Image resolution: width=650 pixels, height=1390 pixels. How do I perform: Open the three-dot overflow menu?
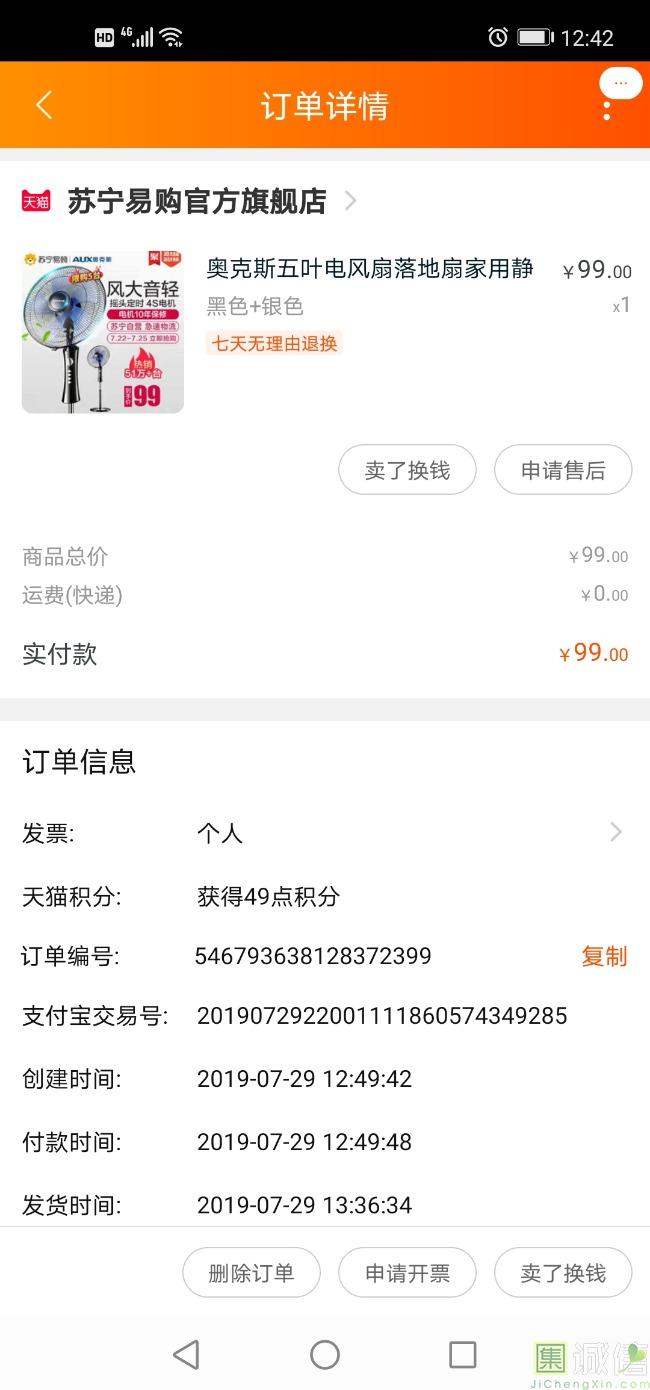tap(607, 106)
